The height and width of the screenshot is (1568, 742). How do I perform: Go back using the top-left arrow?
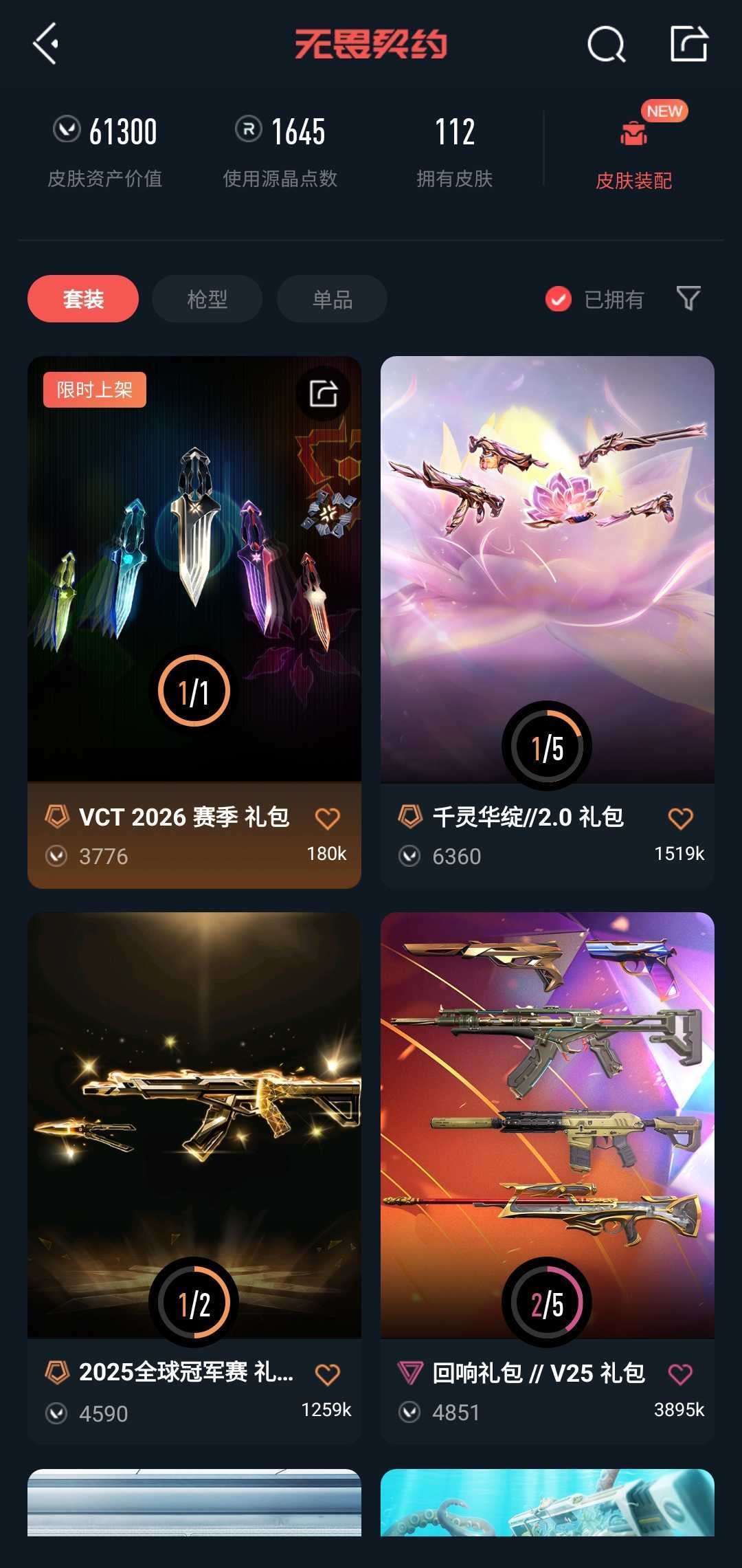tap(45, 44)
